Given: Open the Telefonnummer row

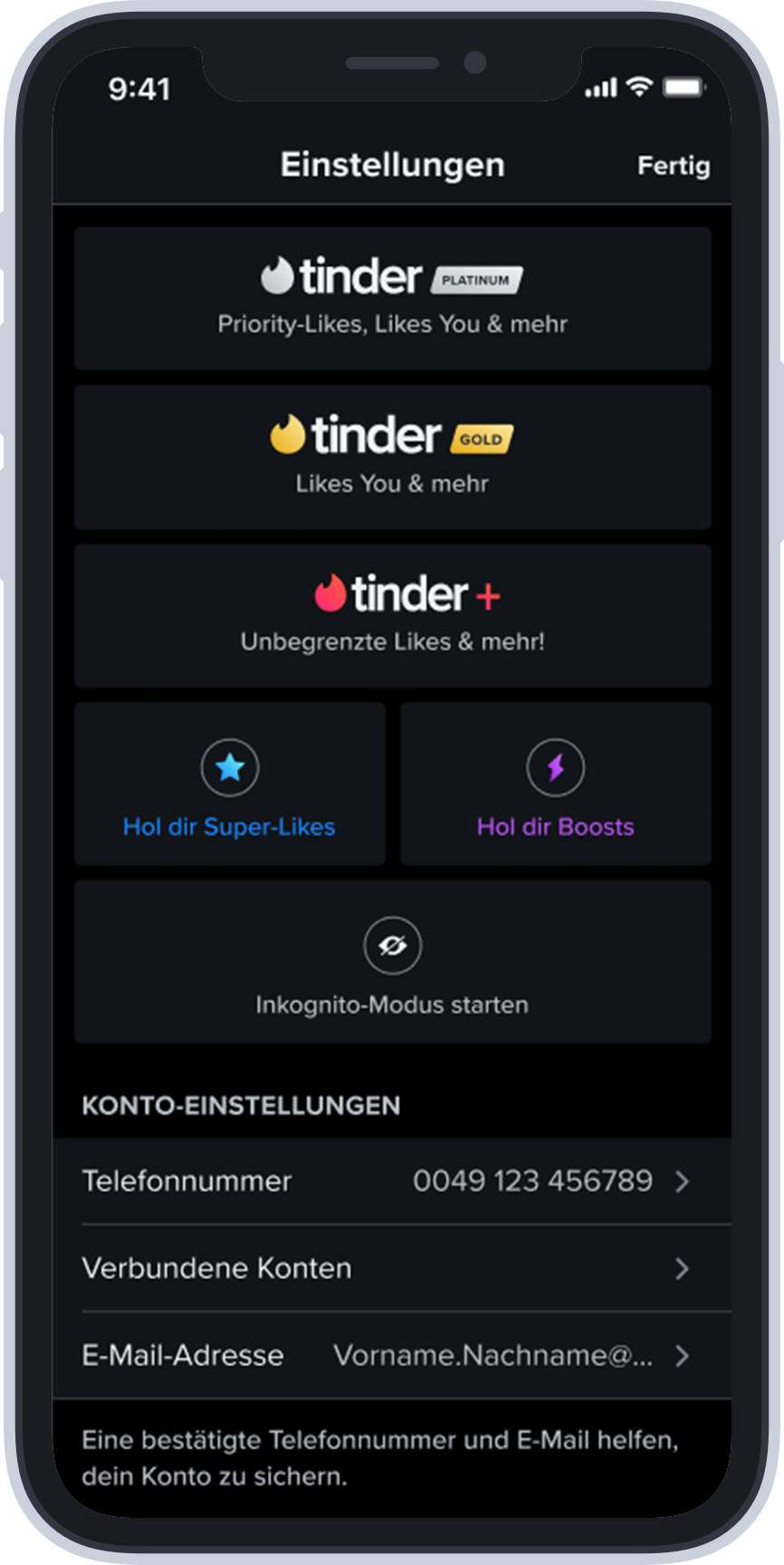Looking at the screenshot, I should (x=392, y=1181).
